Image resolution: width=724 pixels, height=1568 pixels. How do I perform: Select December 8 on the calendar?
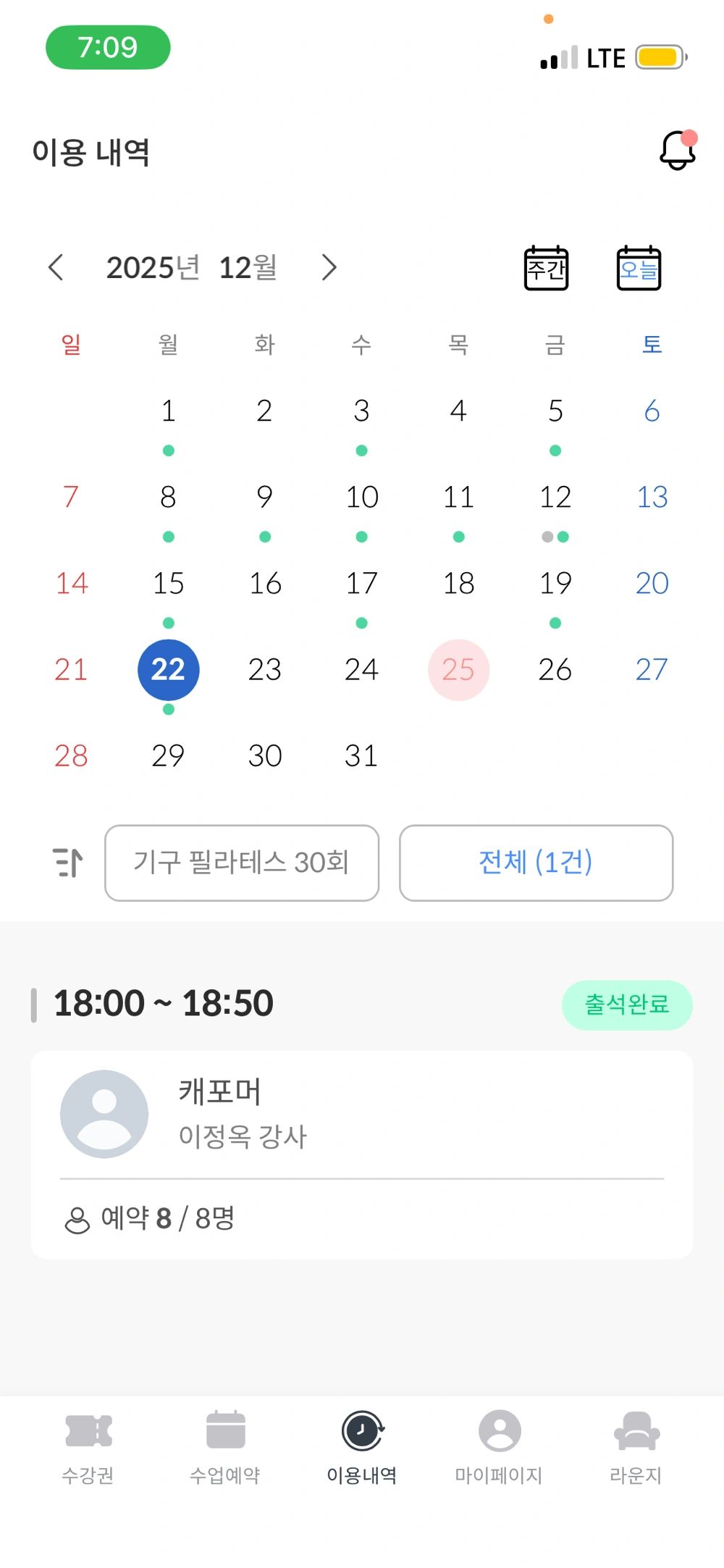168,498
